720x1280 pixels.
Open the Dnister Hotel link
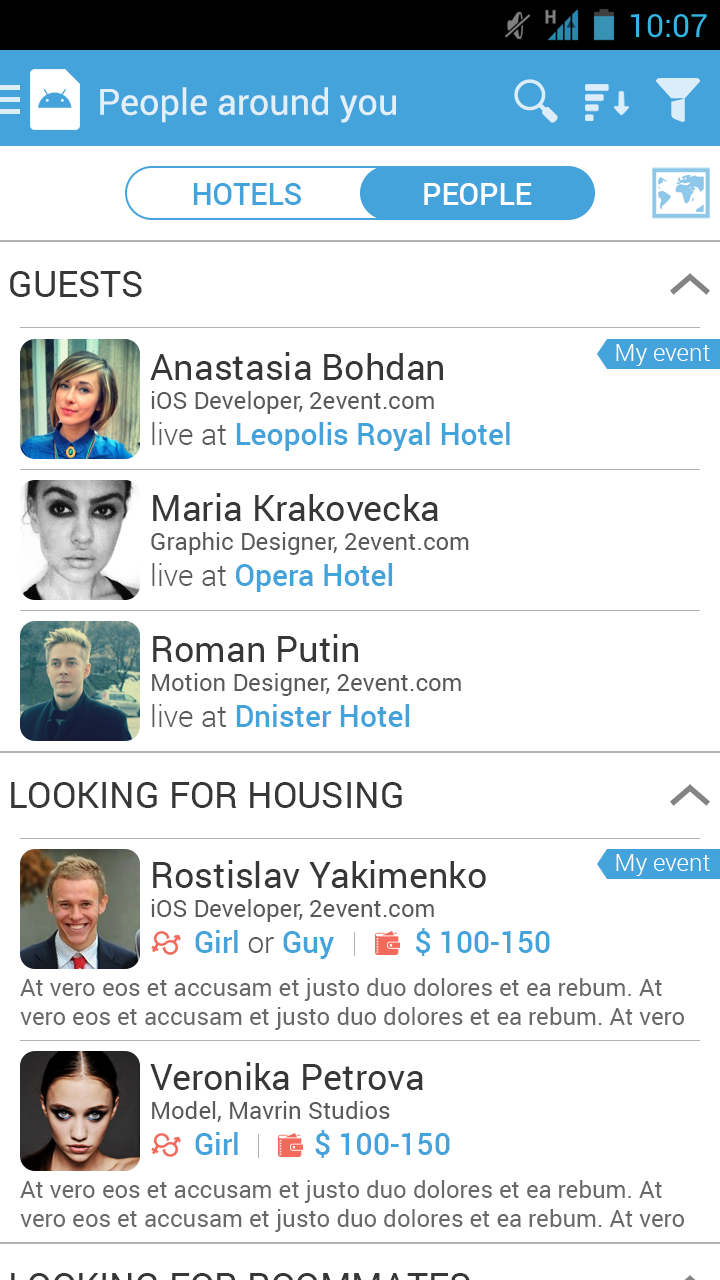322,717
